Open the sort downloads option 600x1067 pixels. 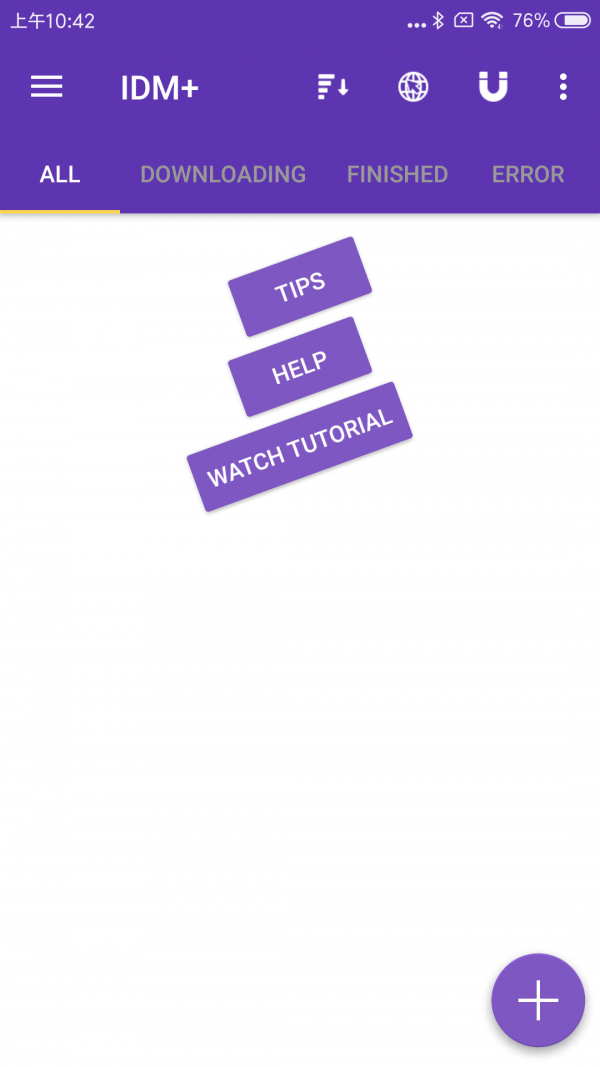point(333,87)
